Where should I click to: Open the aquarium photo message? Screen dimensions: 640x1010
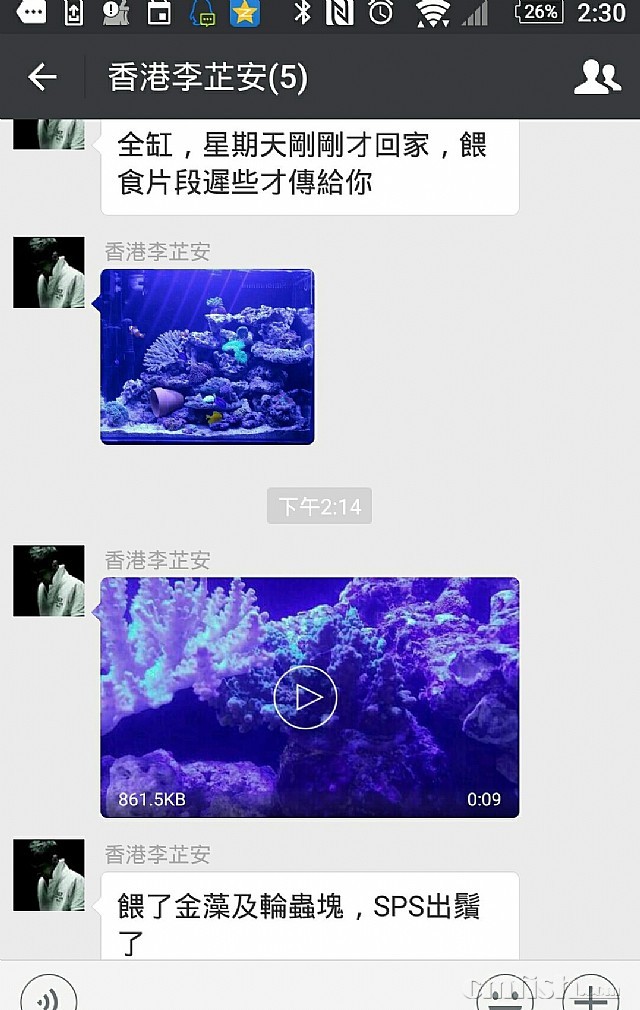pyautogui.click(x=207, y=357)
